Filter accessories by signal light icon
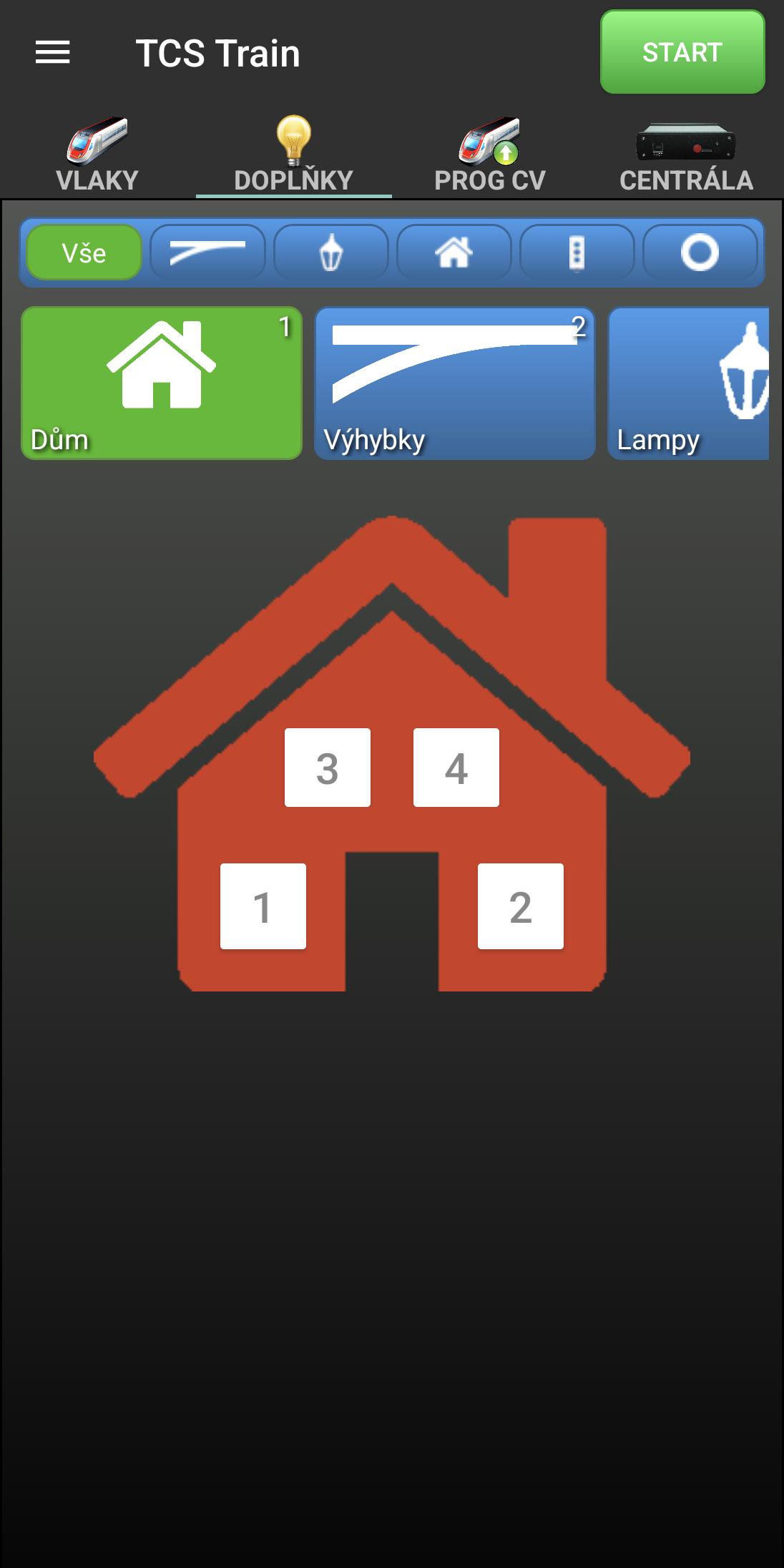The width and height of the screenshot is (784, 1568). coord(577,253)
